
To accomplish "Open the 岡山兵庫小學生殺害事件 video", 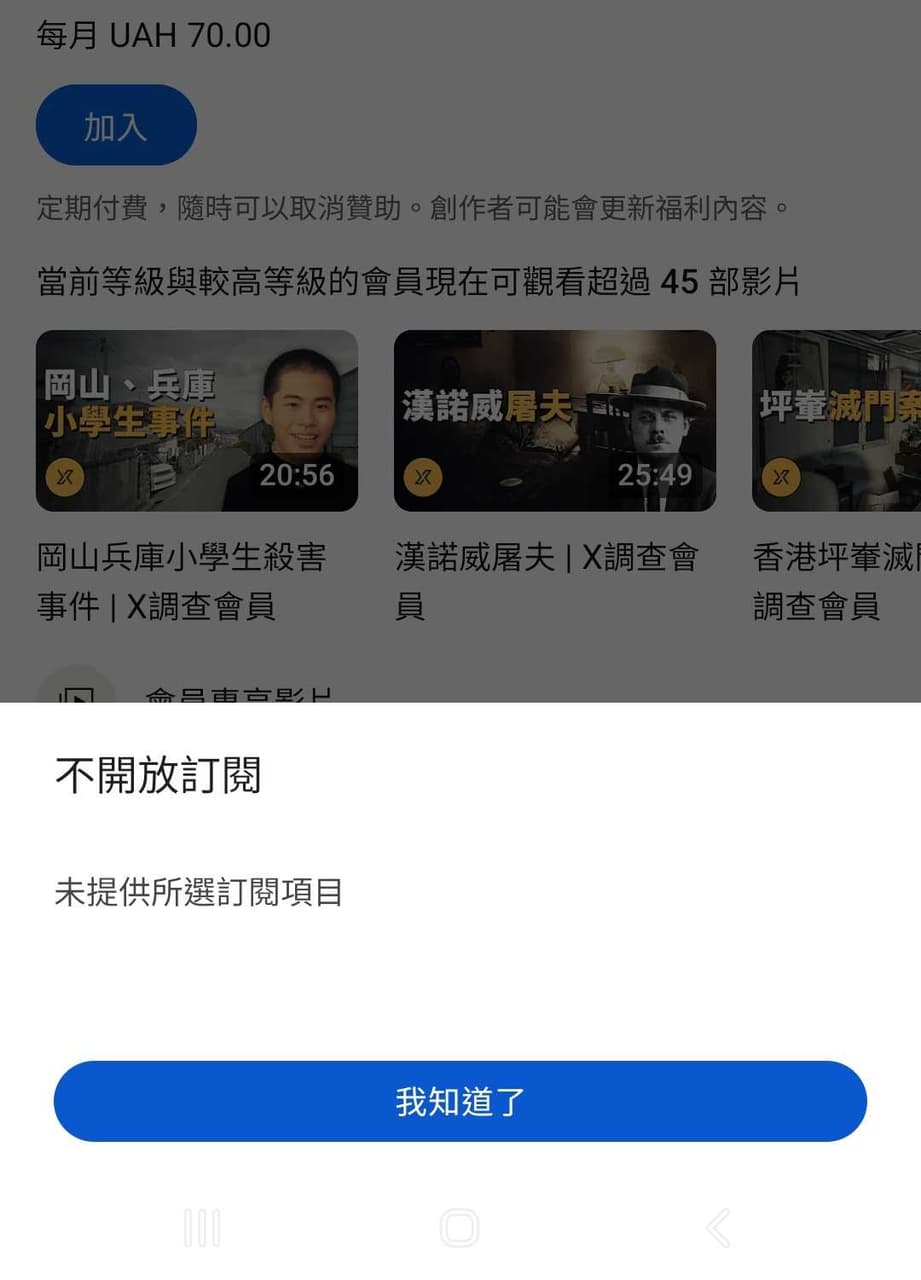I will [x=197, y=421].
